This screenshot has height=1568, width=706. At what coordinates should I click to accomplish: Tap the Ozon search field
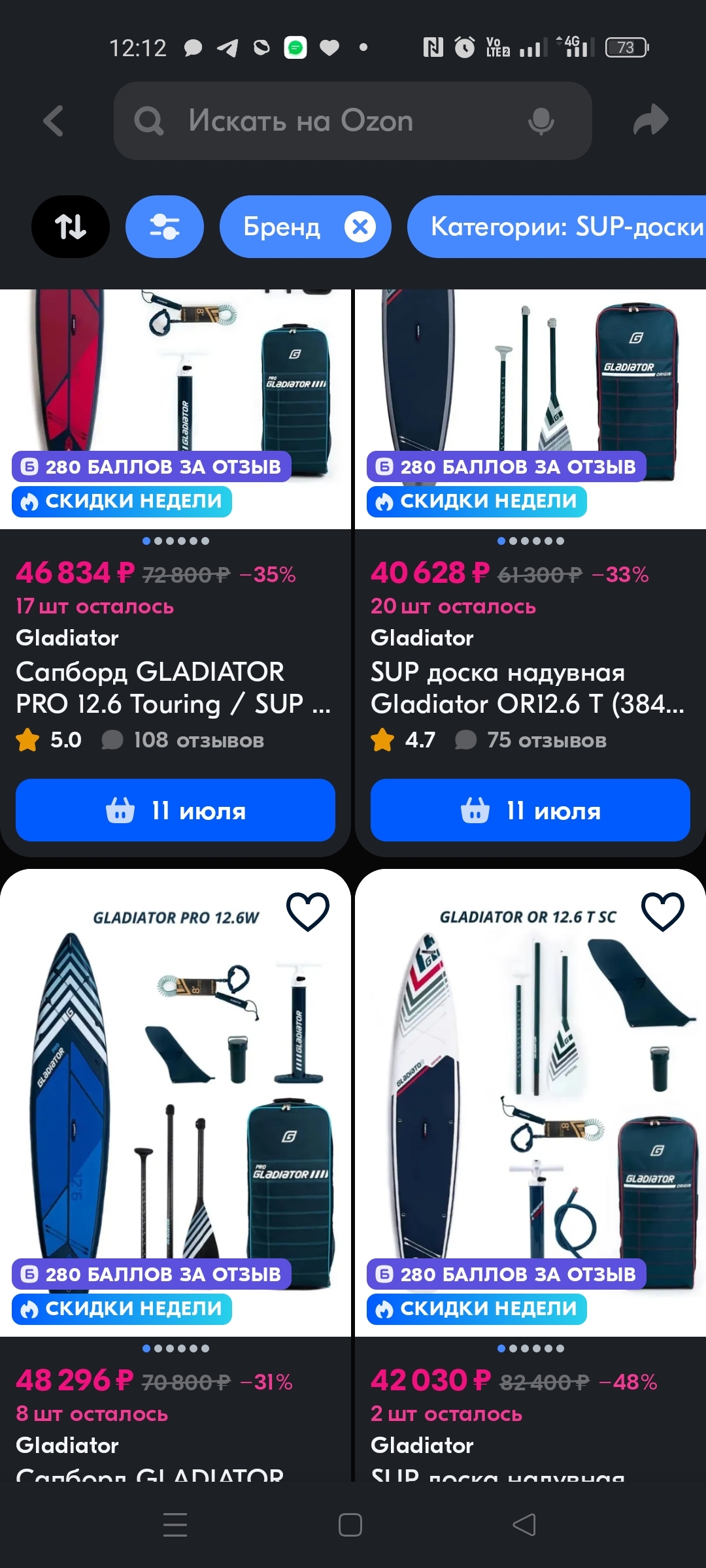click(327, 121)
